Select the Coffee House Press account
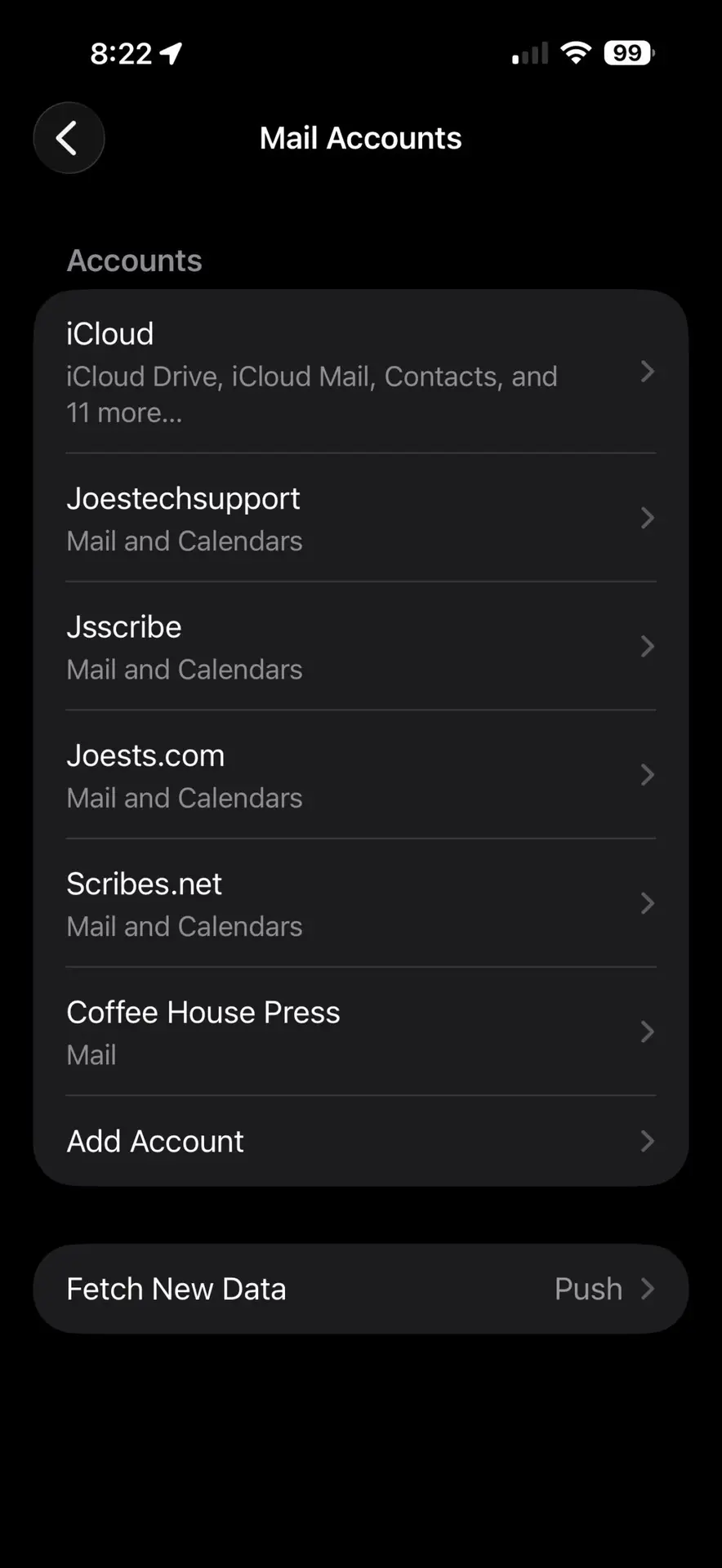 click(359, 1031)
